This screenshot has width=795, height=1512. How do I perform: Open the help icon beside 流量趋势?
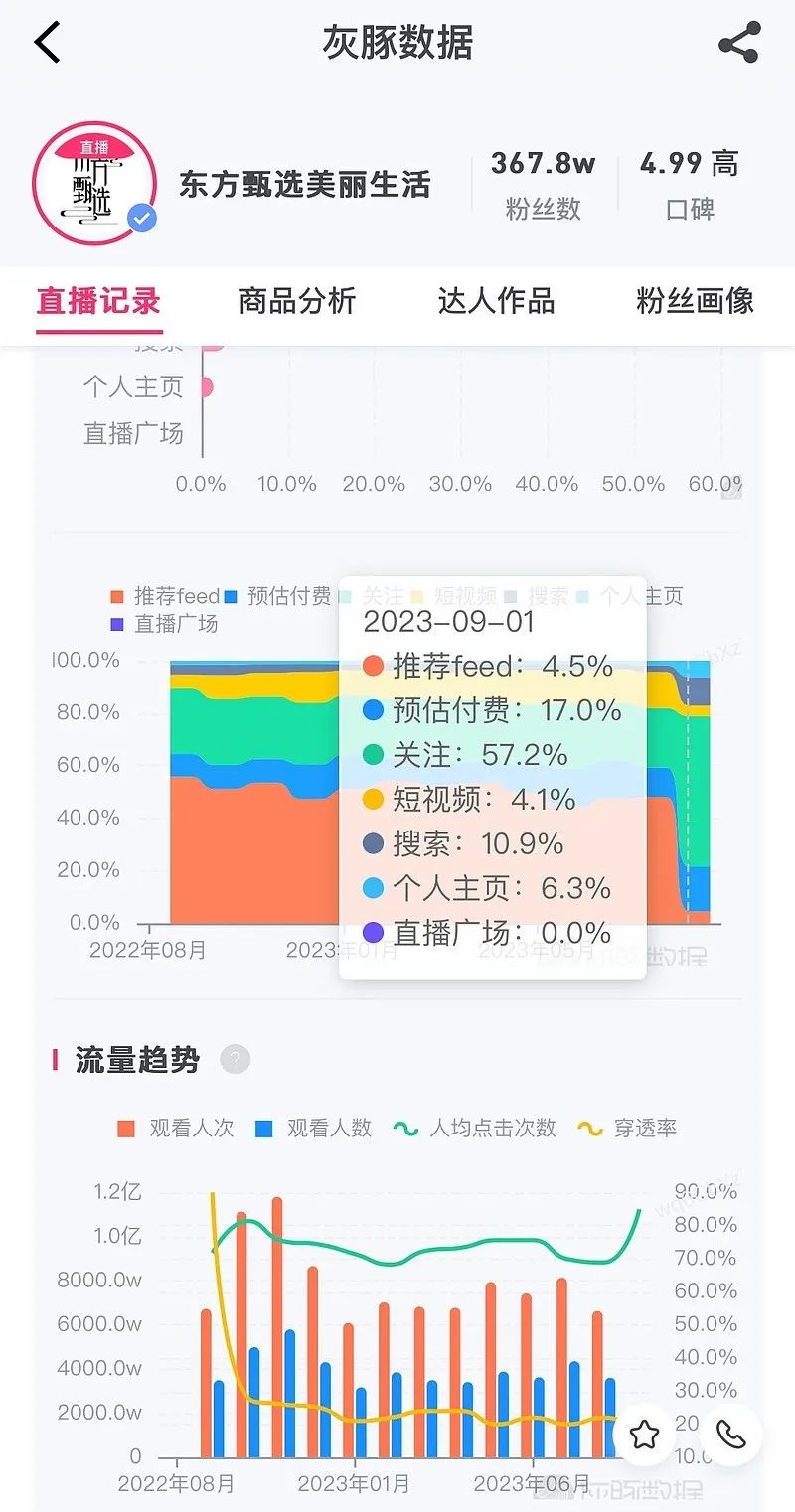pos(235,1059)
